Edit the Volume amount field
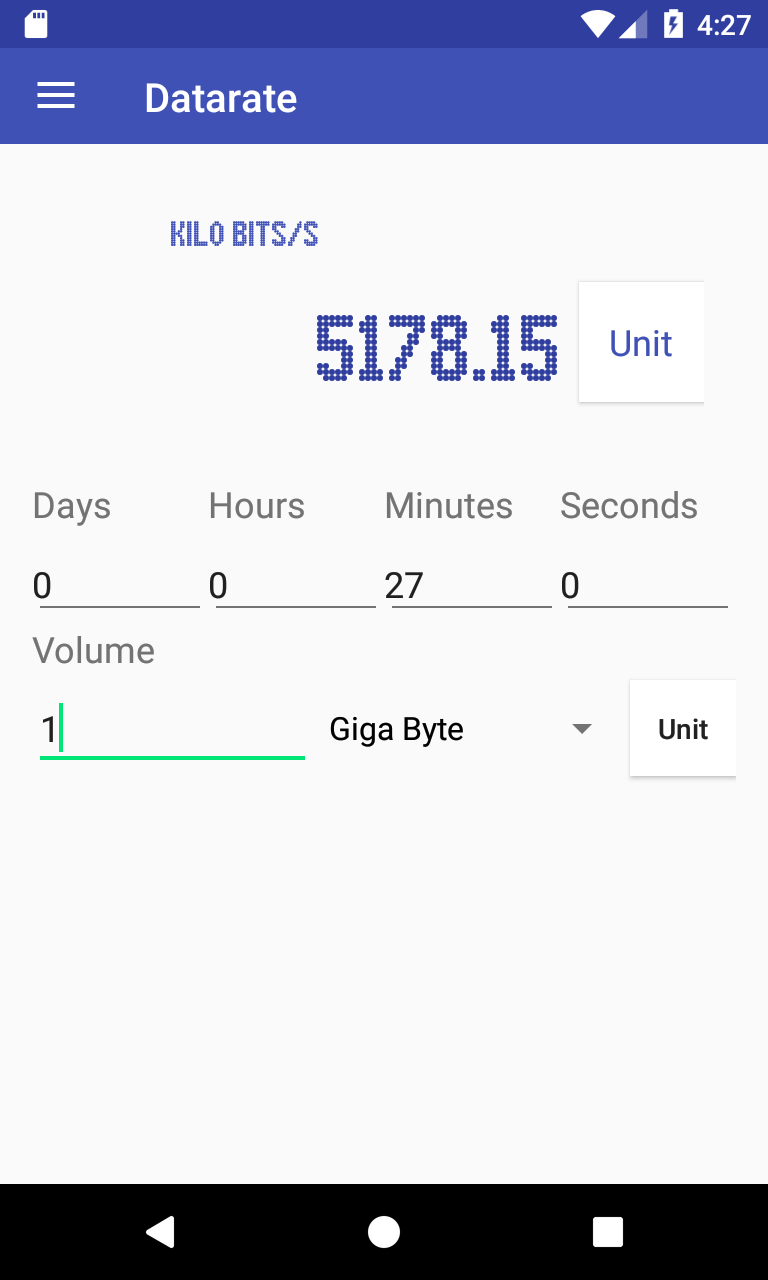This screenshot has height=1280, width=768. 172,730
